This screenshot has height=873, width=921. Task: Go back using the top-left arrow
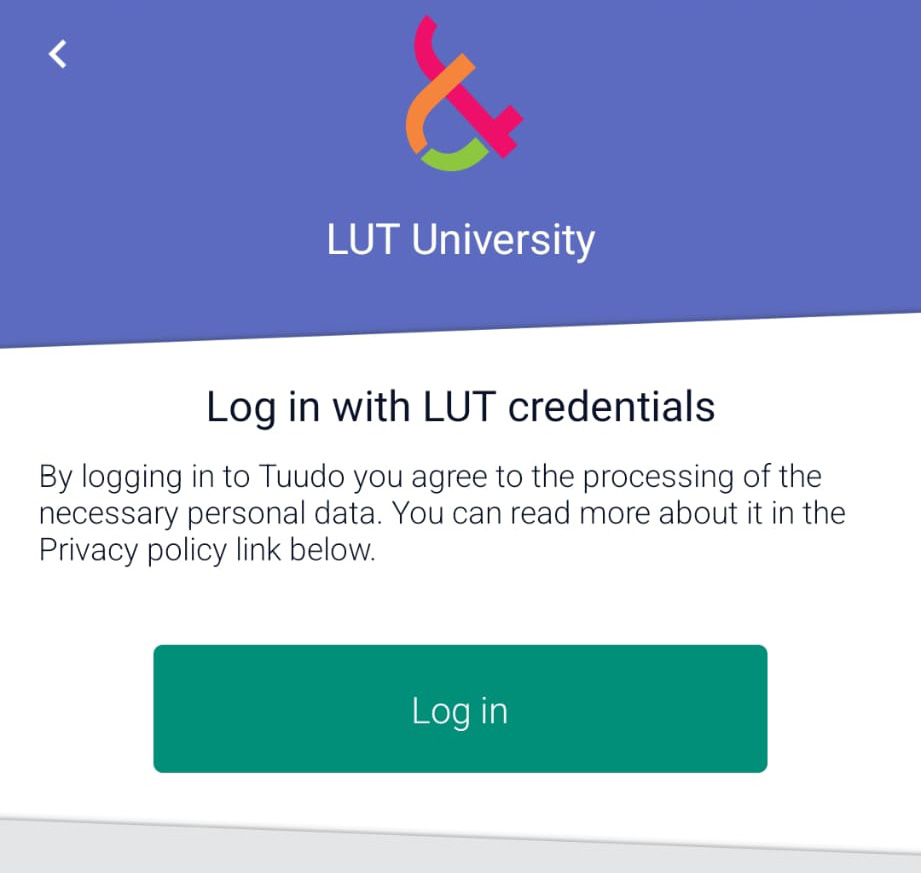[x=58, y=54]
